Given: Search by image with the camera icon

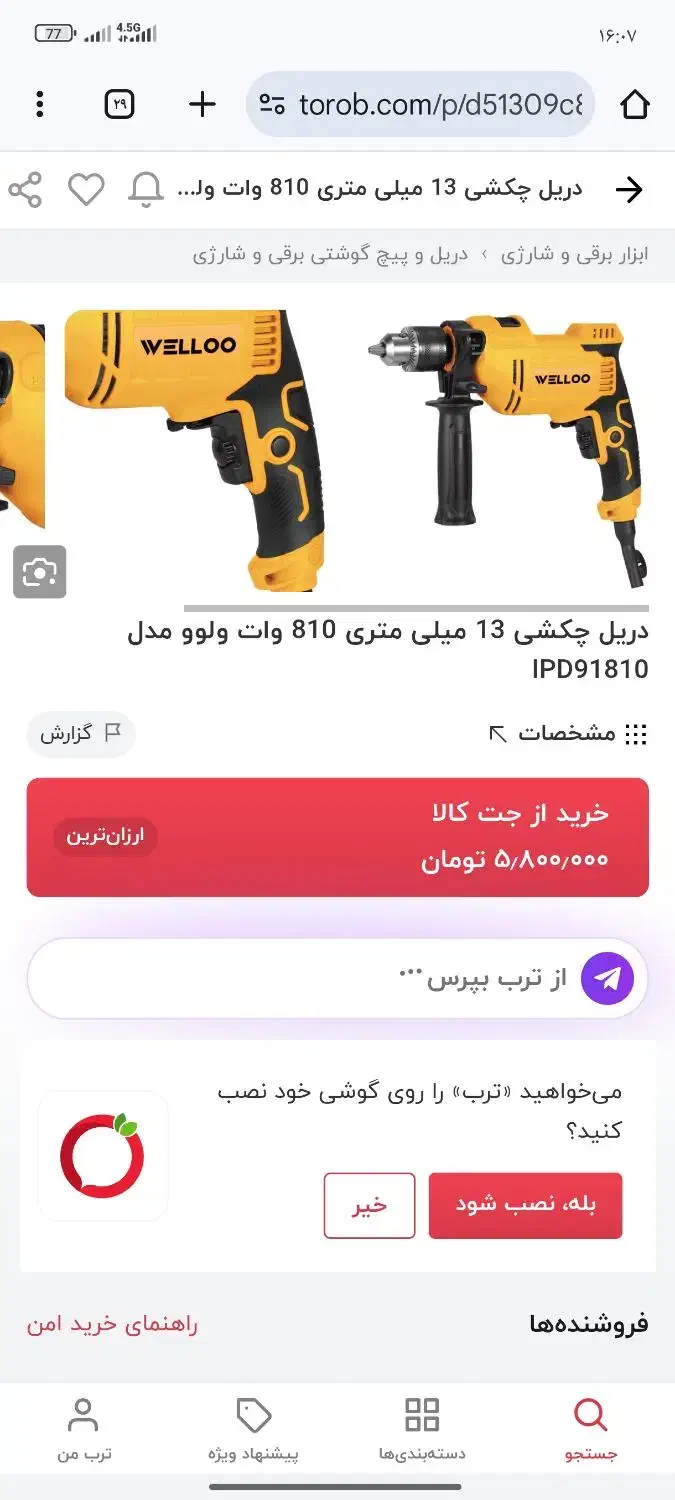Looking at the screenshot, I should (40, 572).
